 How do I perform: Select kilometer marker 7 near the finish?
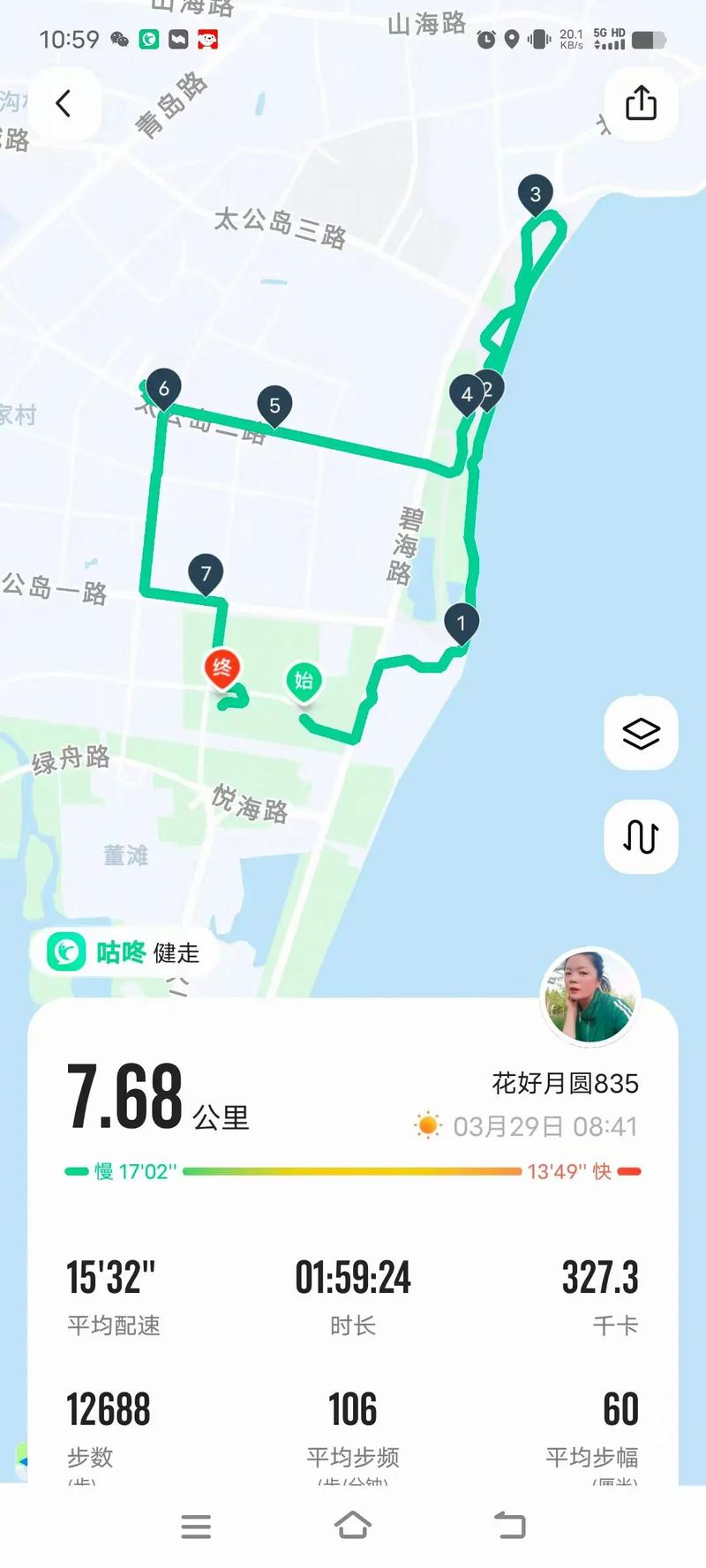205,572
